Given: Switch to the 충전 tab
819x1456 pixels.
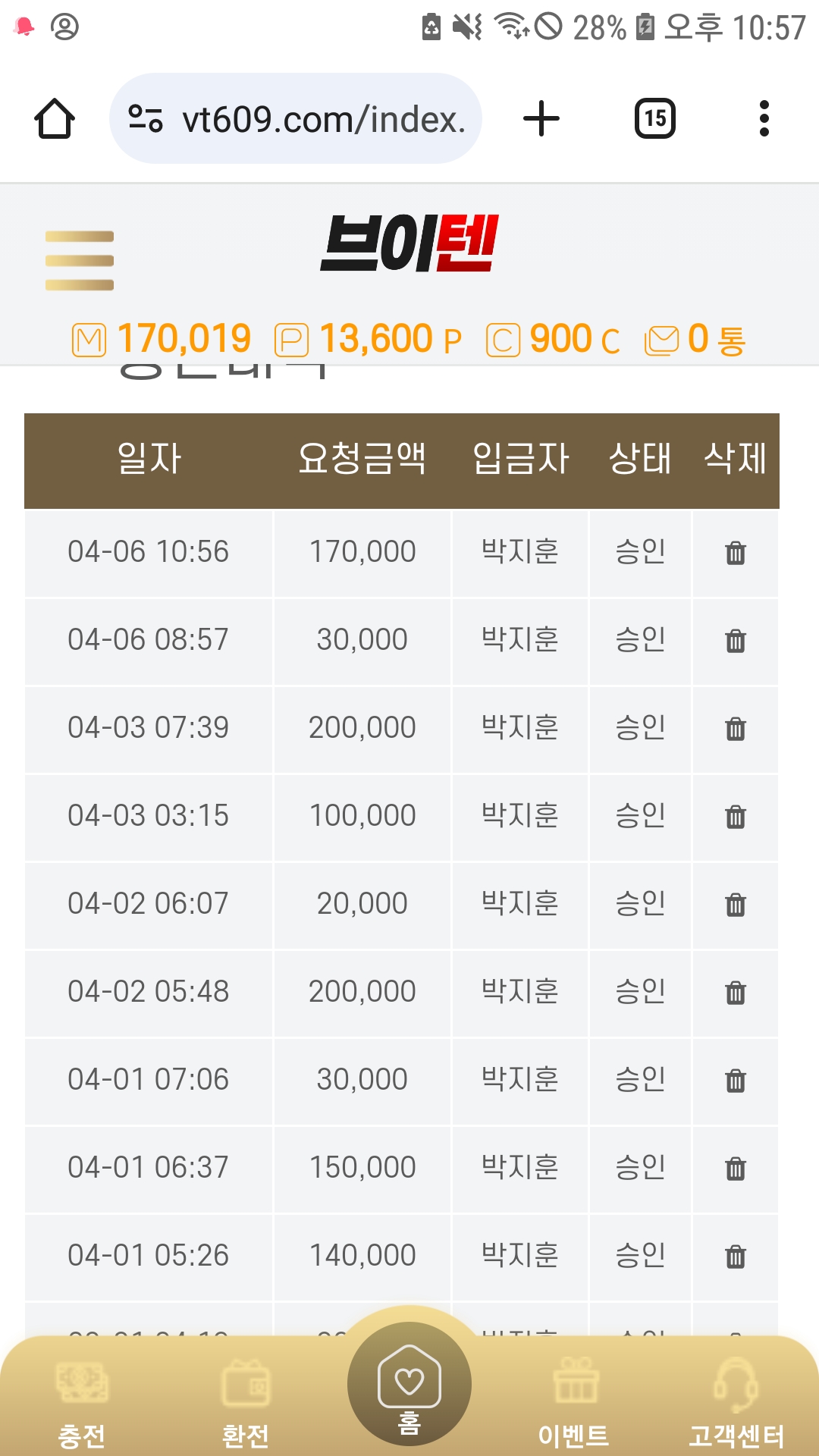Looking at the screenshot, I should coord(82,1403).
